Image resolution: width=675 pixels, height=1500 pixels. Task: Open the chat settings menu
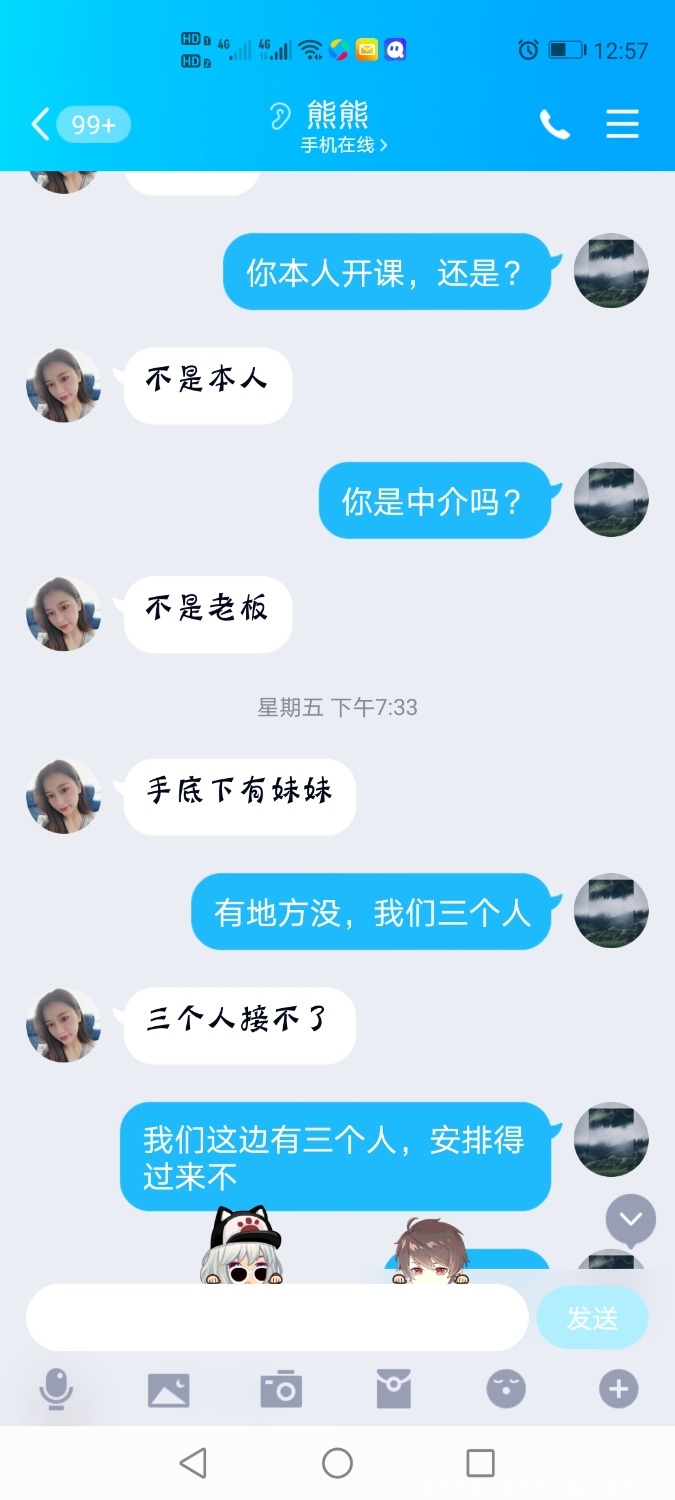tap(622, 124)
